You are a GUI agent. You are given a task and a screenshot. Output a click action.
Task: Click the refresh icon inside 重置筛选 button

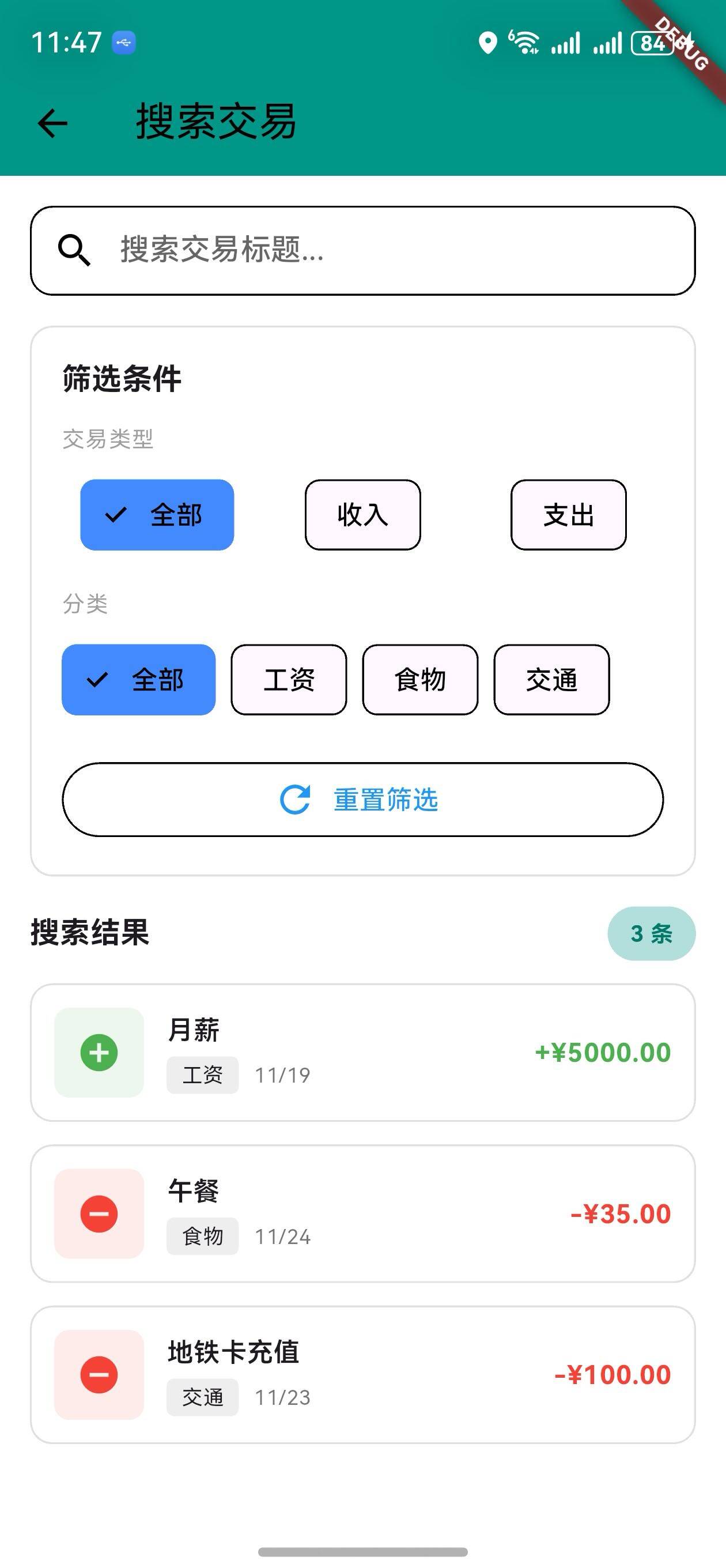coord(294,801)
